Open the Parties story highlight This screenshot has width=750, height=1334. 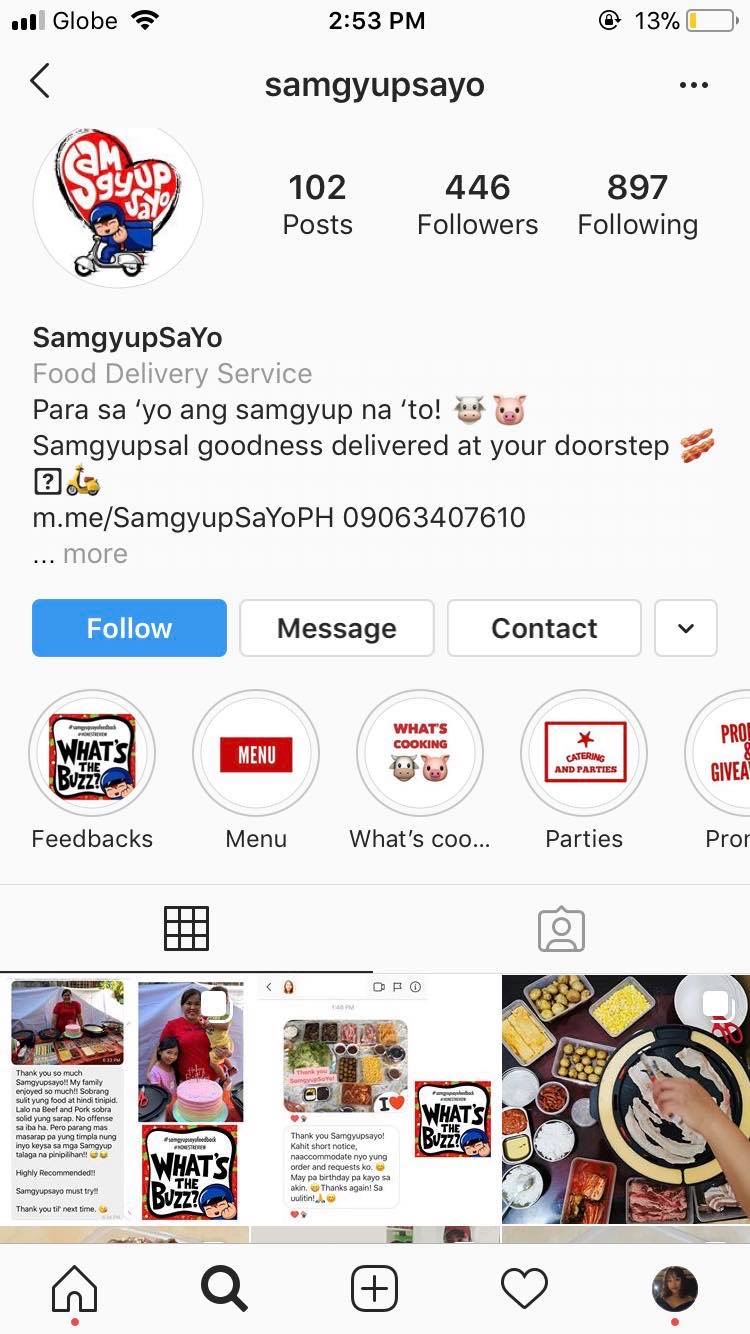[584, 754]
